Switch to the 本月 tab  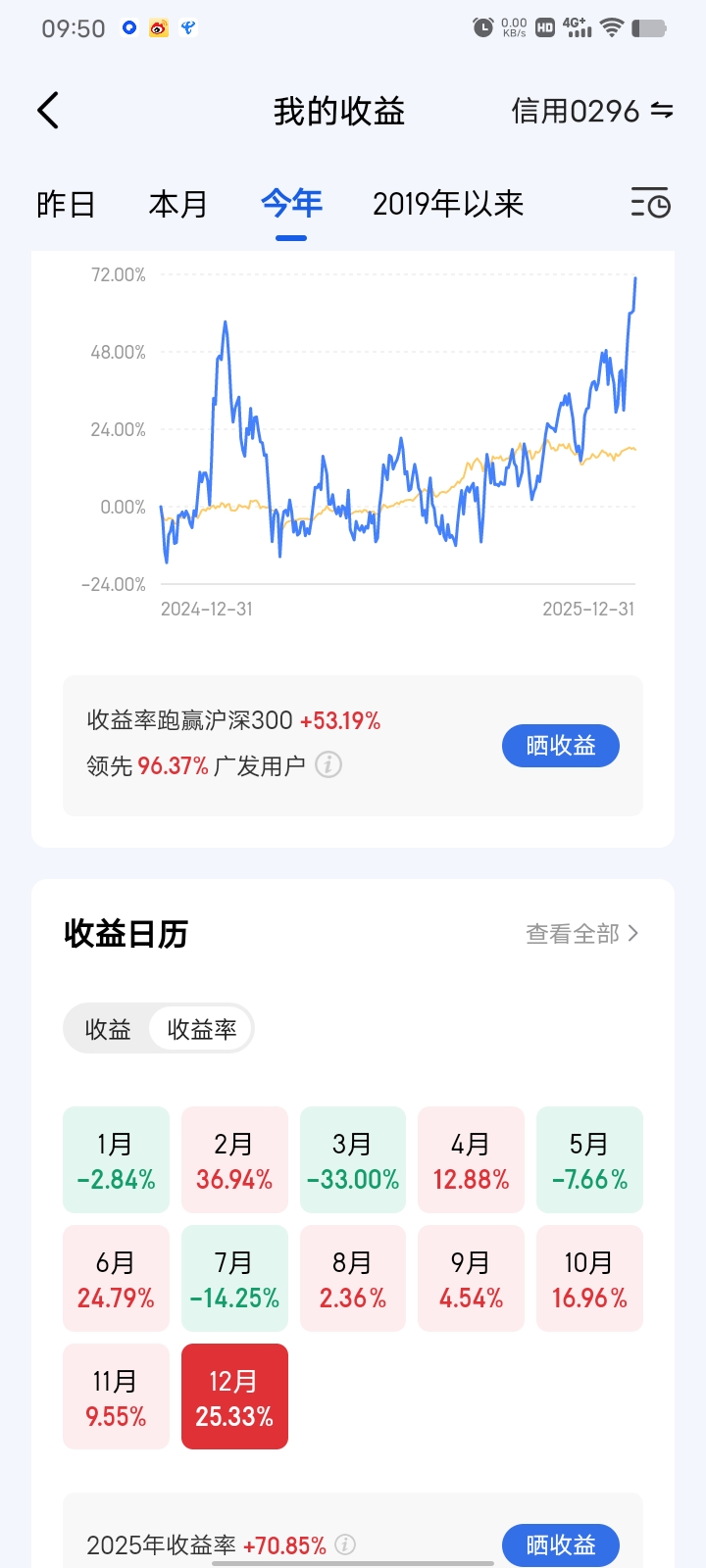(x=177, y=204)
